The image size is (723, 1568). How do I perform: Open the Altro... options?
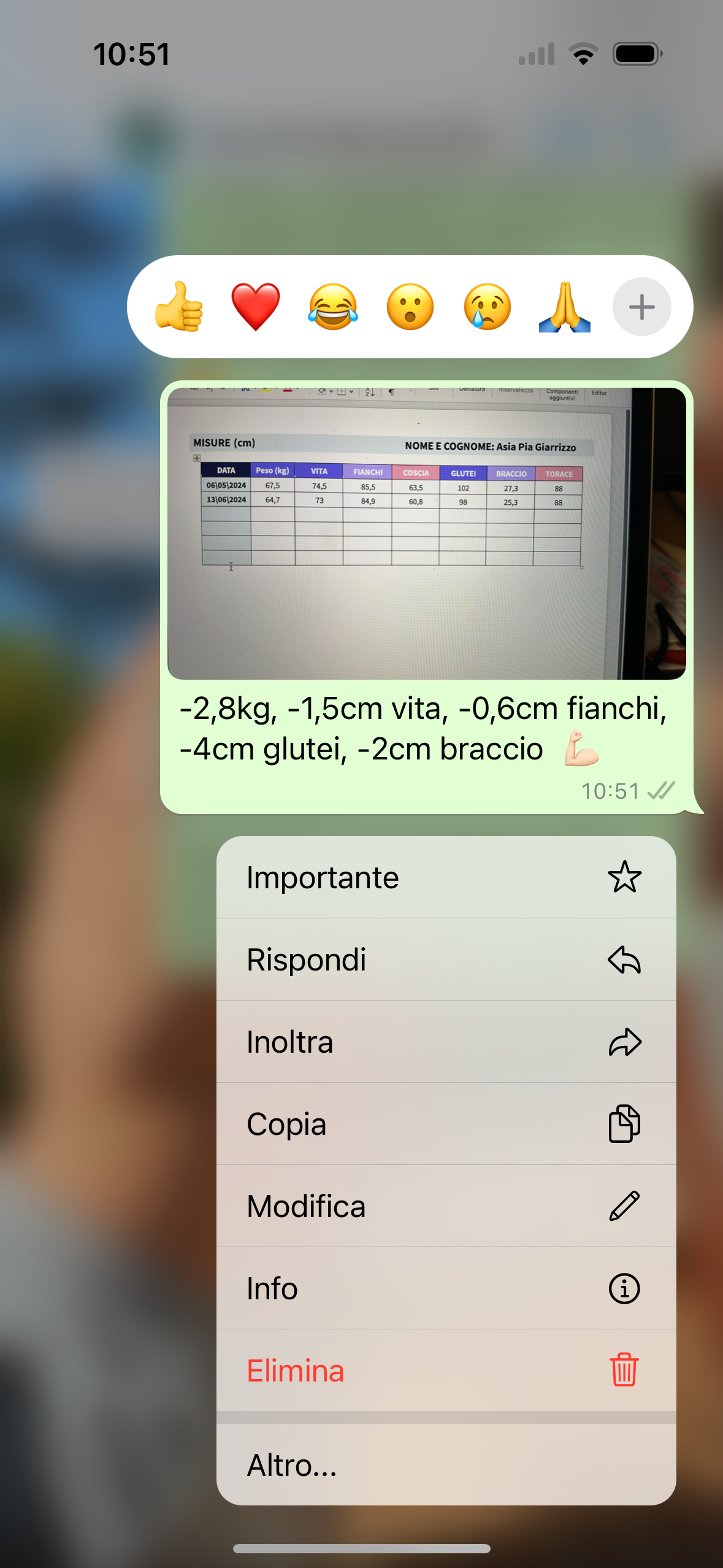(446, 1465)
